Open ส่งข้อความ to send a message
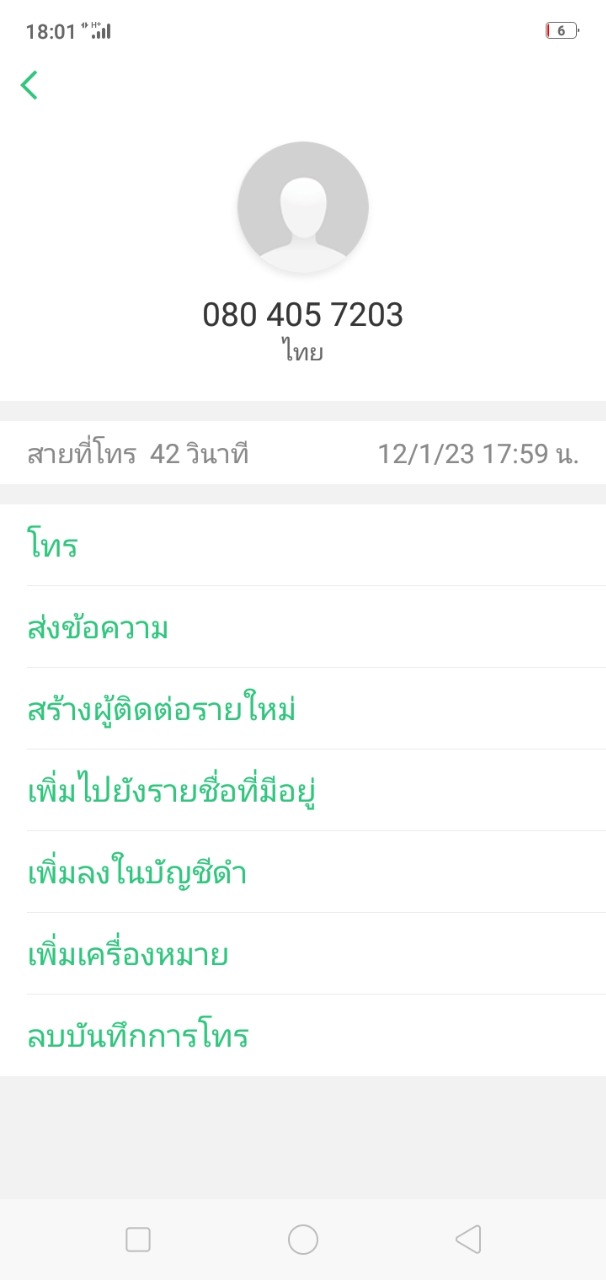This screenshot has width=606, height=1280. [x=98, y=628]
